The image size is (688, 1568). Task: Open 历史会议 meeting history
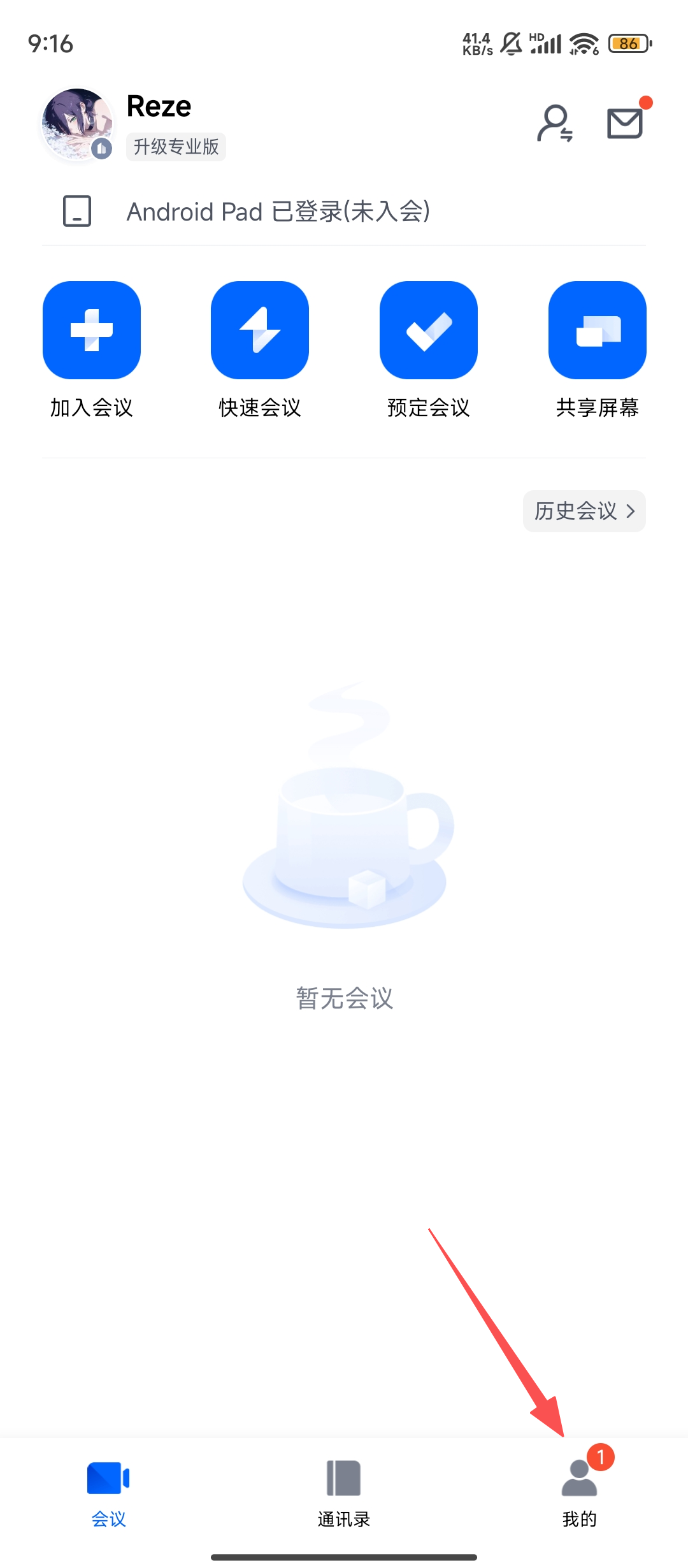pyautogui.click(x=584, y=511)
